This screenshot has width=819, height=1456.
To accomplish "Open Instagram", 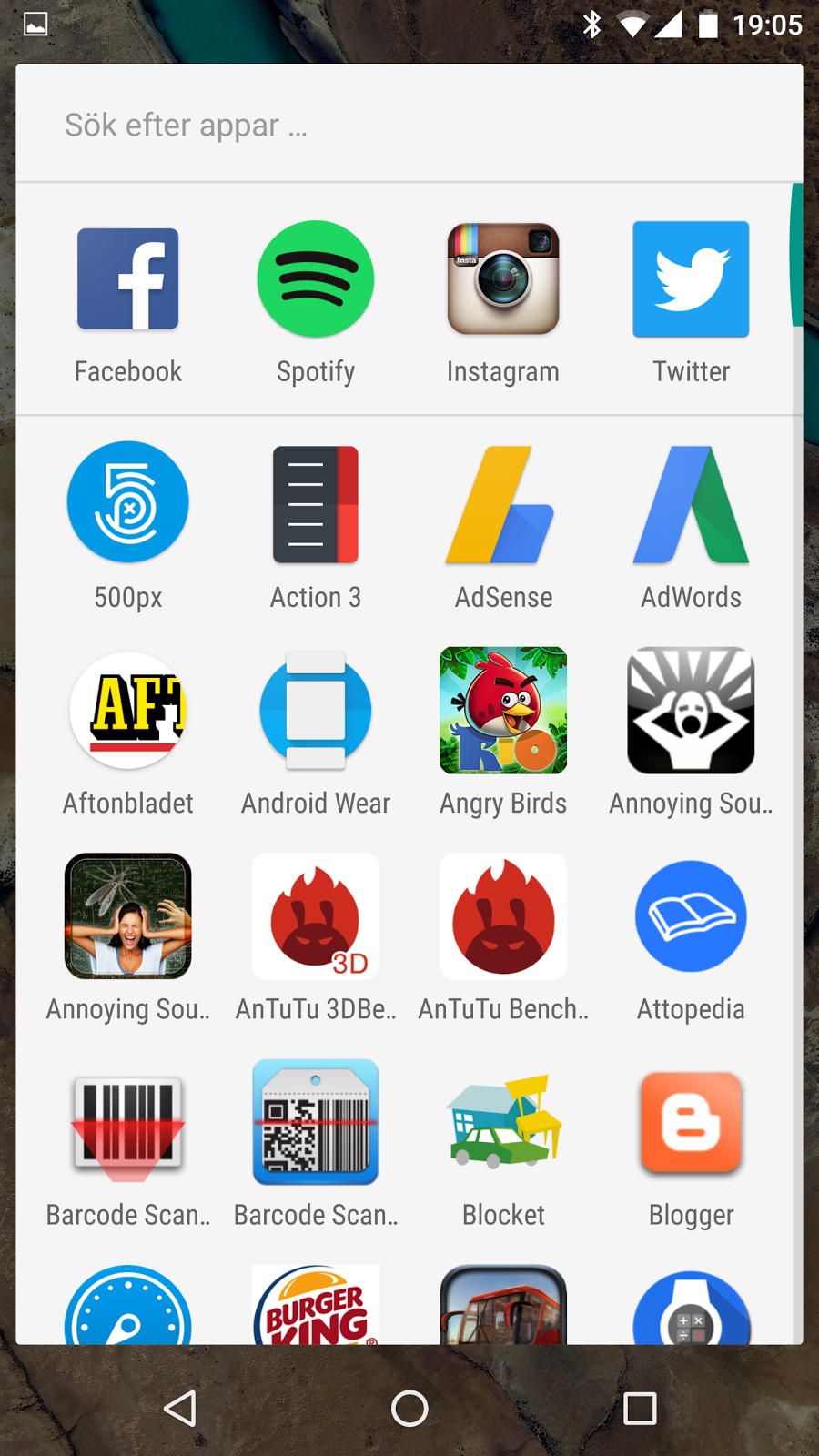I will 503,280.
